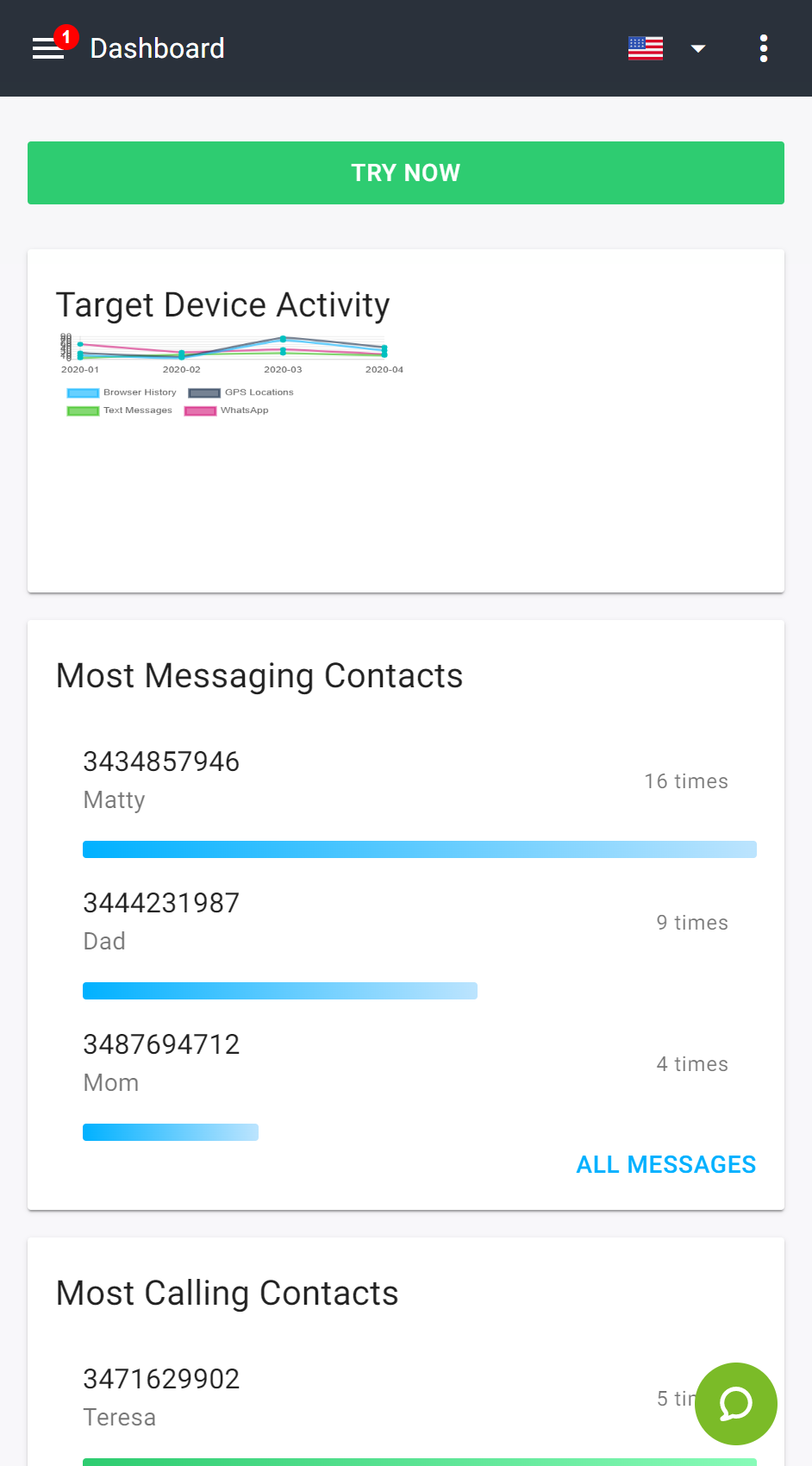812x1466 pixels.
Task: Open the hamburger navigation menu
Action: 48,48
